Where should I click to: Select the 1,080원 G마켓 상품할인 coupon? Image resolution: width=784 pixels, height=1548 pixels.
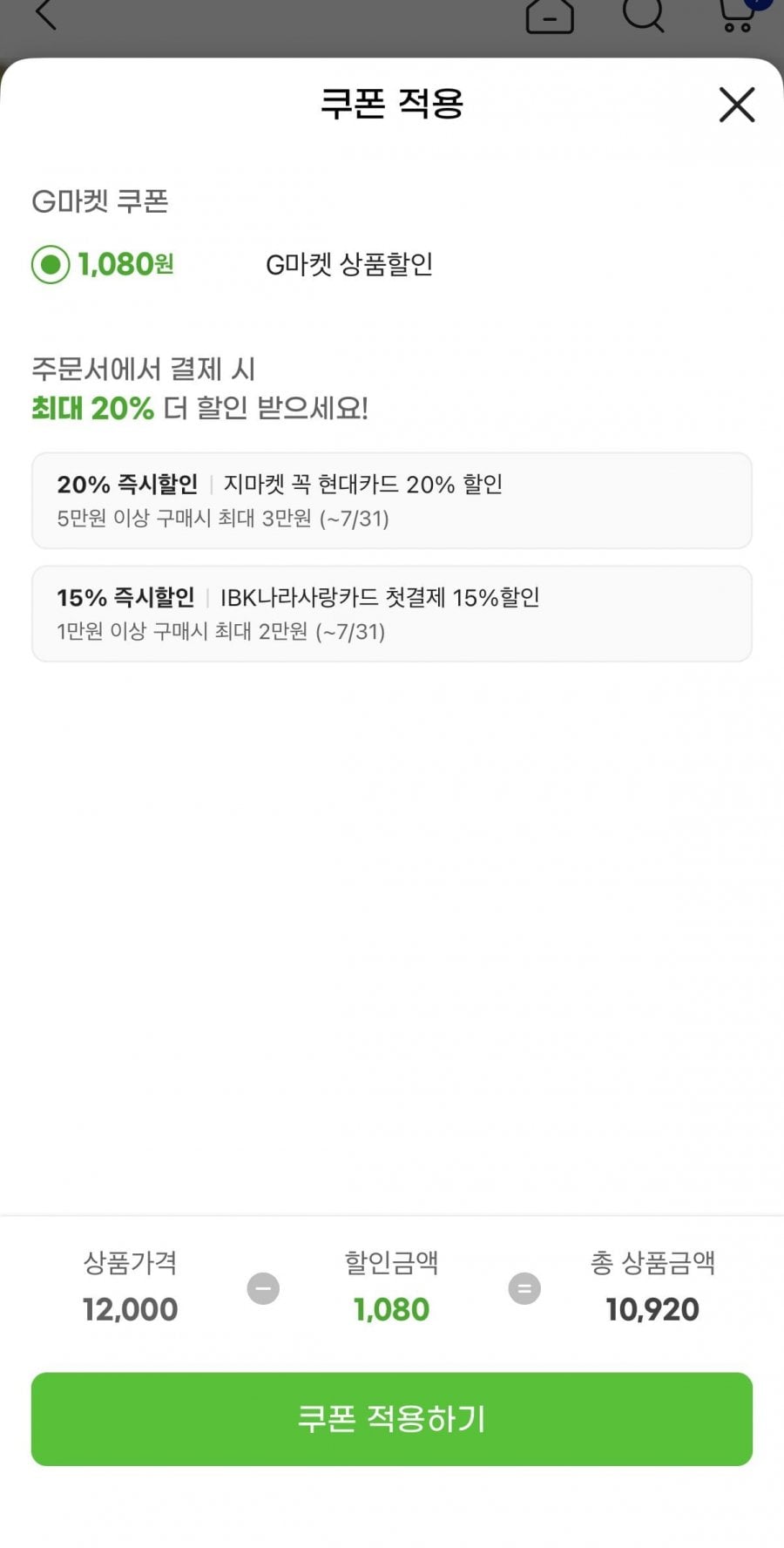51,264
